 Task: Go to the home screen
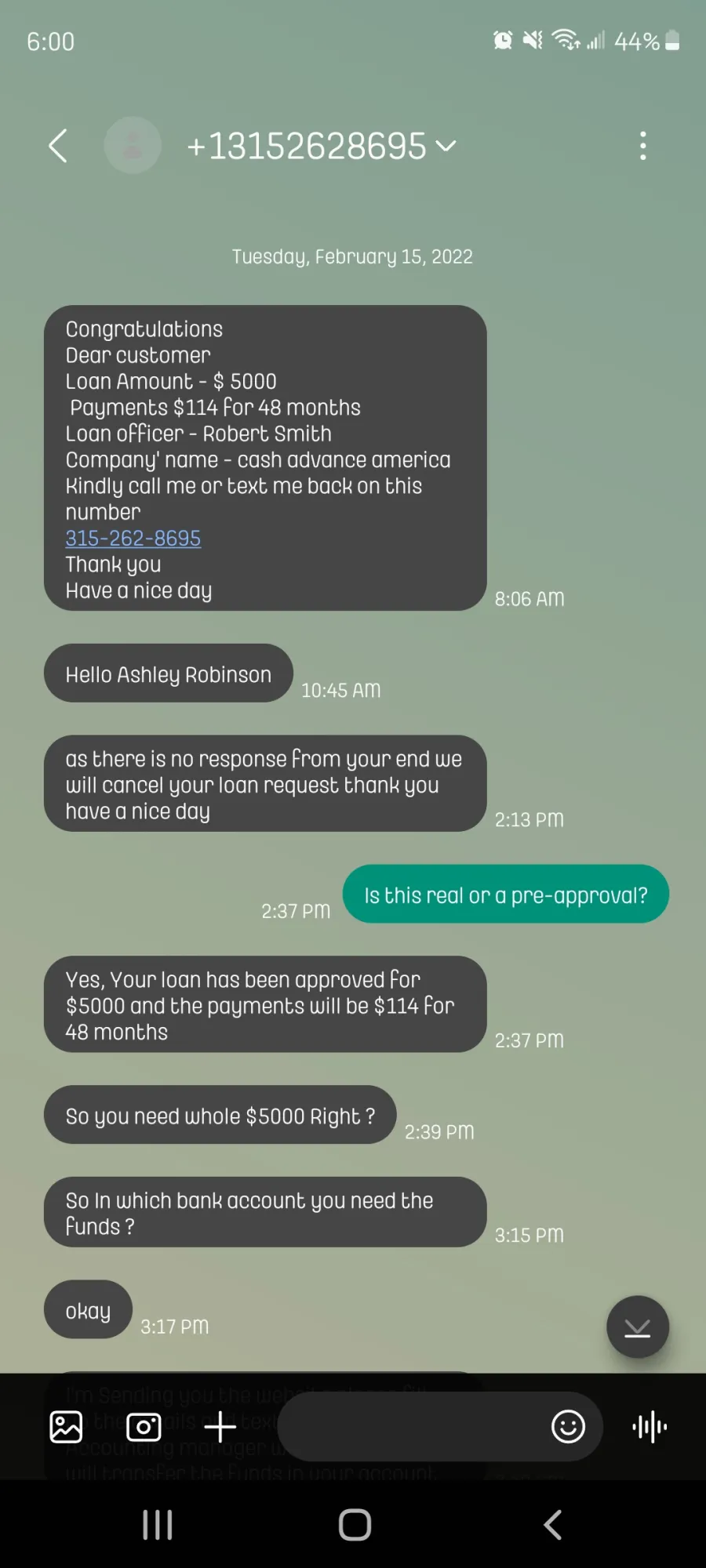pos(355,1525)
